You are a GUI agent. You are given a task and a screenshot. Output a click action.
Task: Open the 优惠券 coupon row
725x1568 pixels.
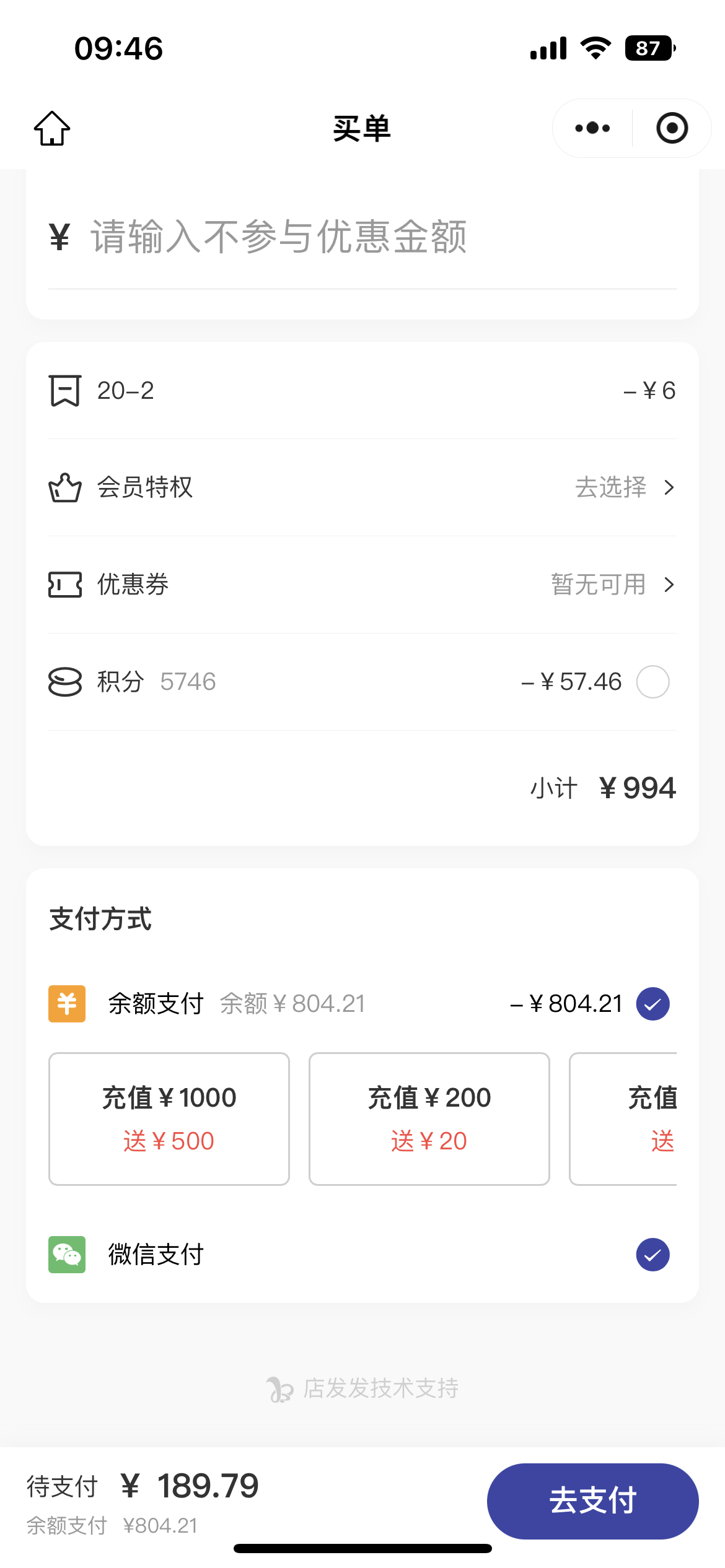(x=362, y=585)
